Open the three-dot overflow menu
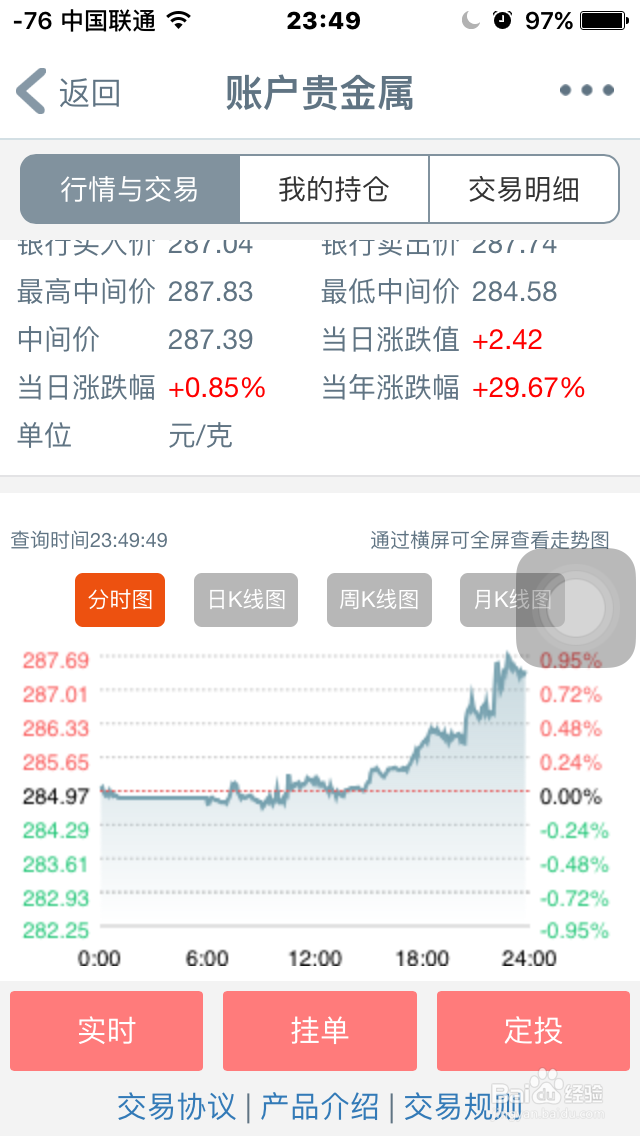640x1136 pixels. tap(586, 91)
